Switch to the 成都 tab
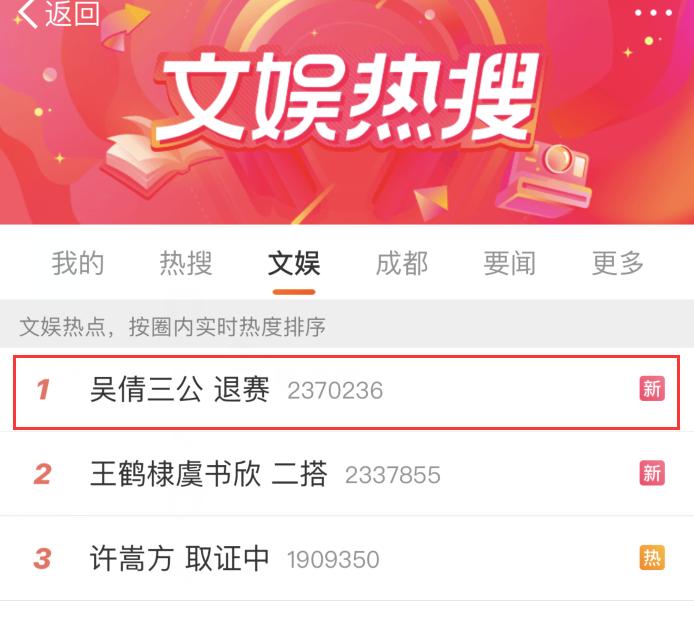Image resolution: width=694 pixels, height=622 pixels. tap(402, 264)
